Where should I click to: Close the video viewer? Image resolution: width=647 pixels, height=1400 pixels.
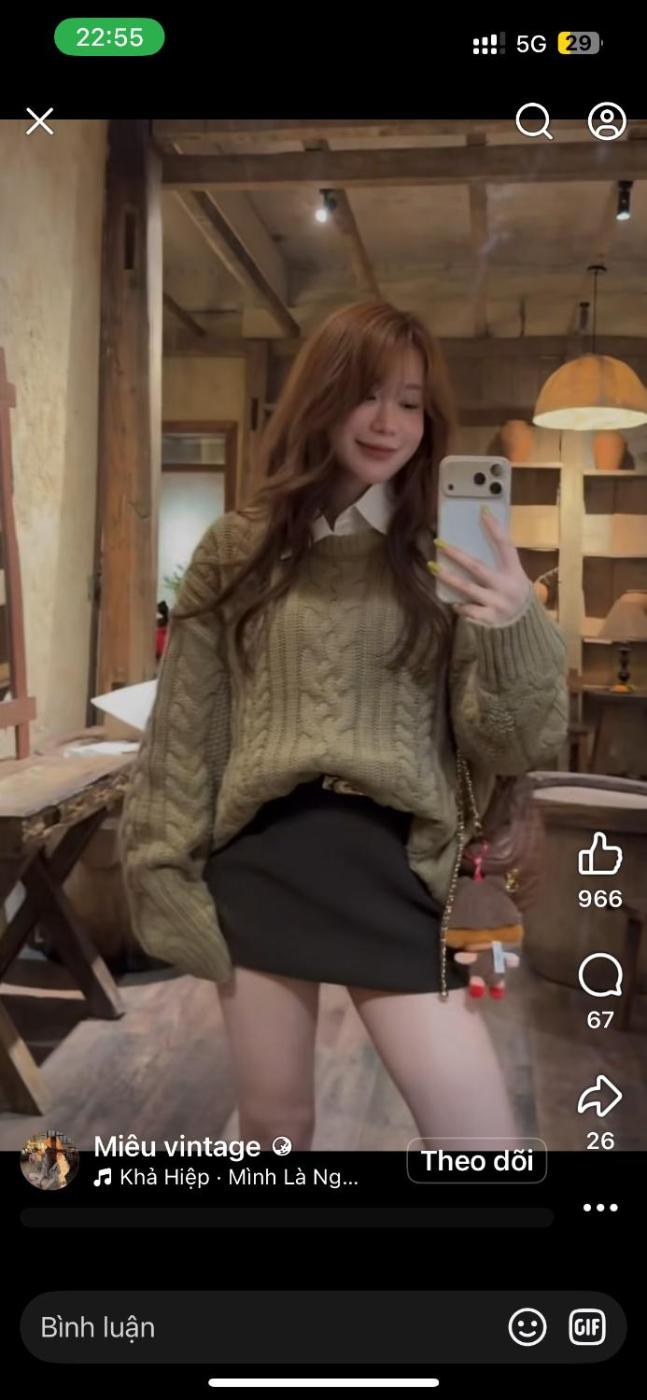click(x=40, y=122)
